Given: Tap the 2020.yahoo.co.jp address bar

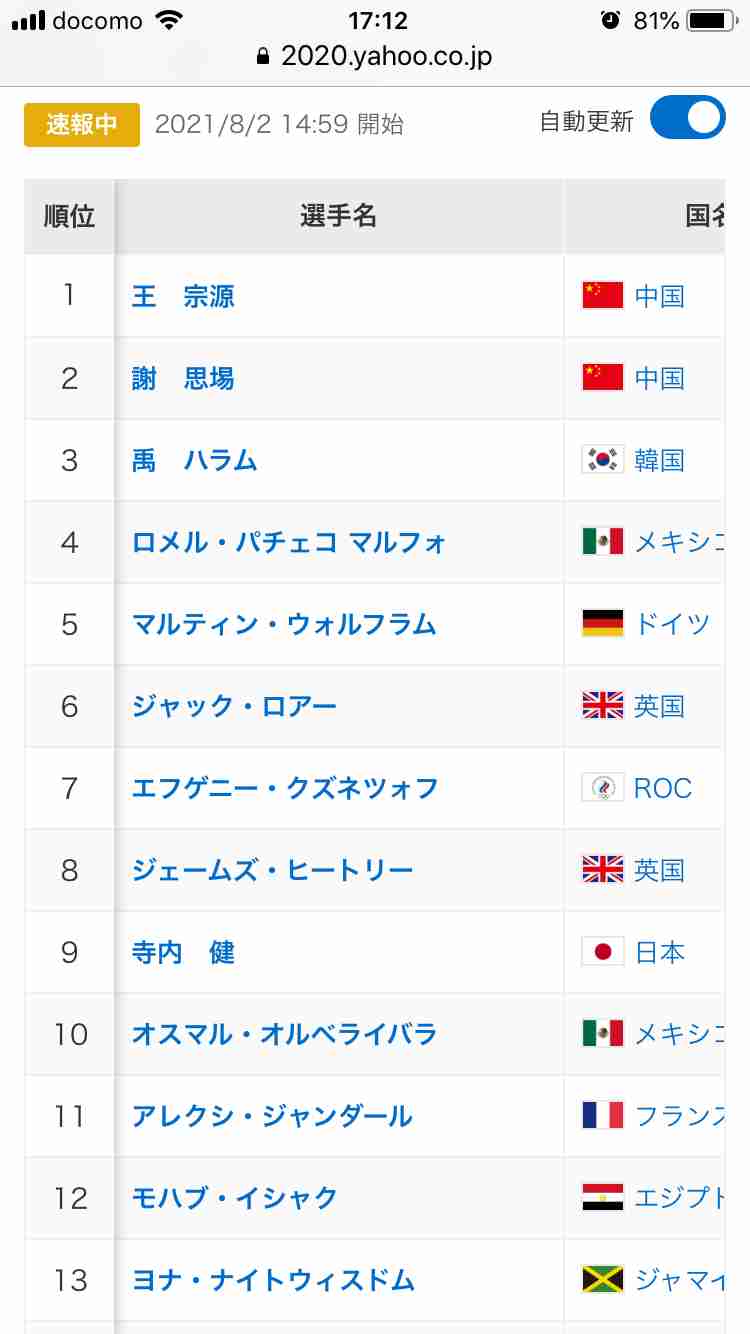Looking at the screenshot, I should coord(375,57).
